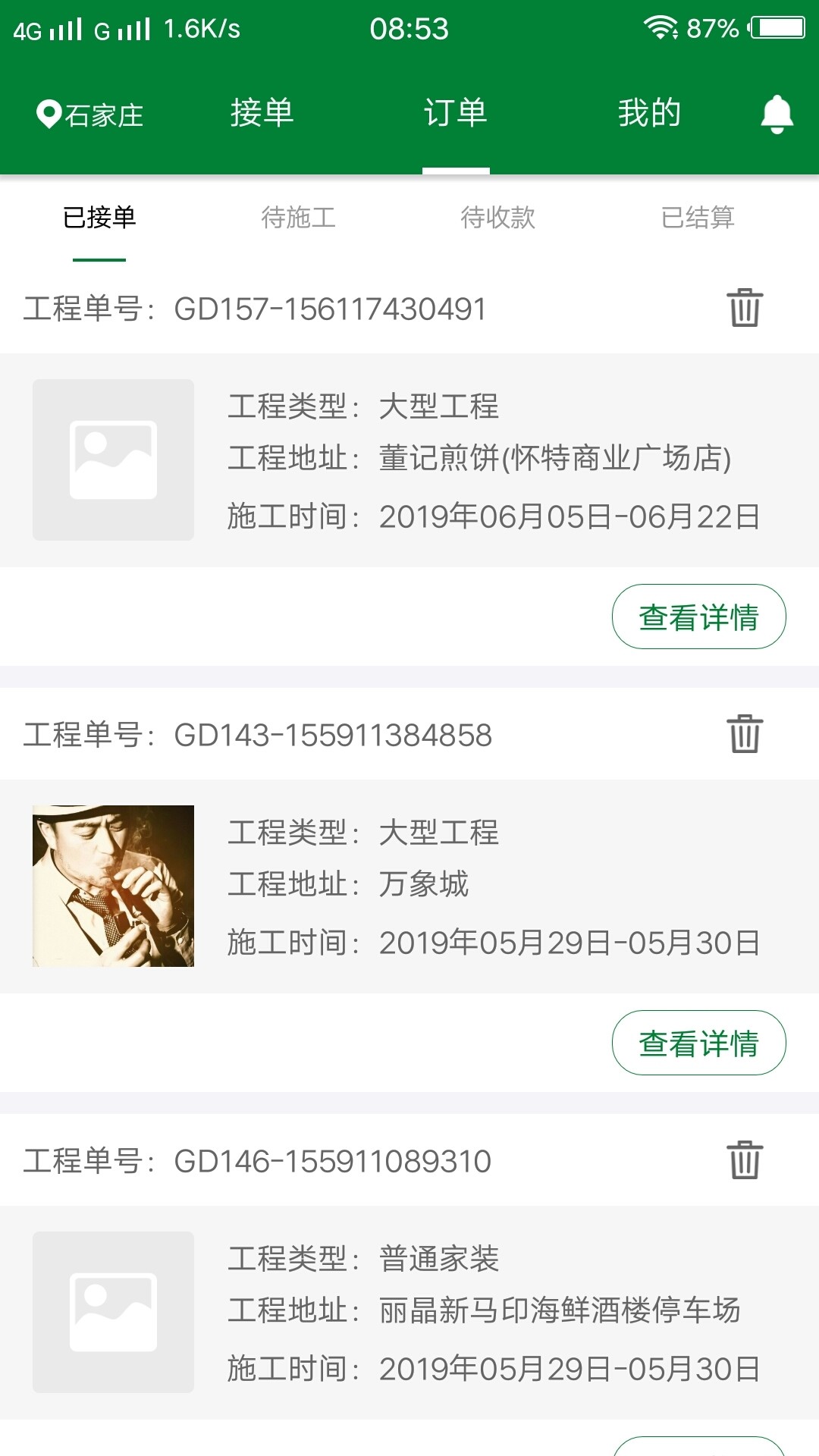The image size is (819, 1456).
Task: View 待收款 orders
Action: 497,218
